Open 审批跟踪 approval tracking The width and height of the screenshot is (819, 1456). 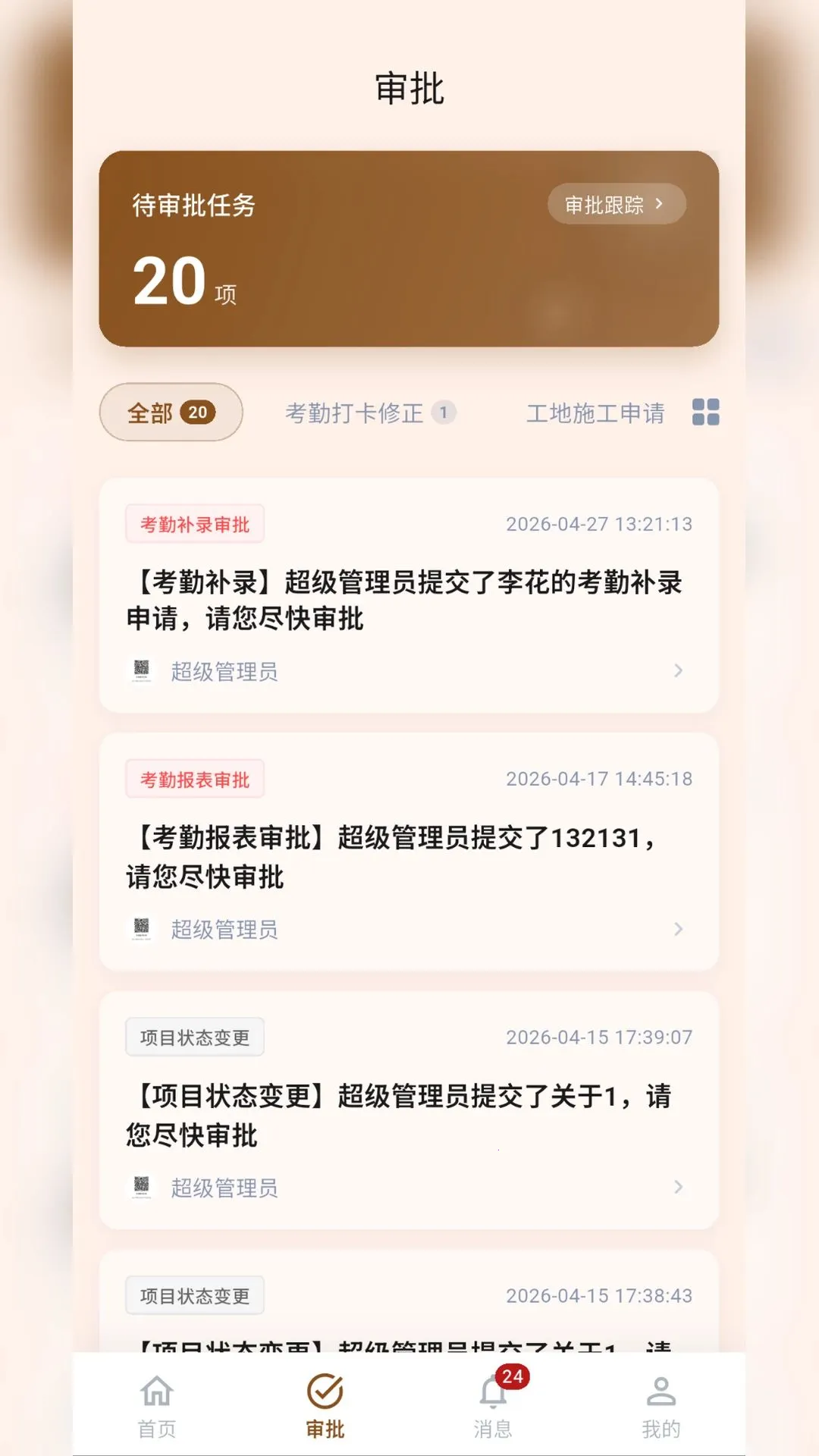[x=617, y=204]
